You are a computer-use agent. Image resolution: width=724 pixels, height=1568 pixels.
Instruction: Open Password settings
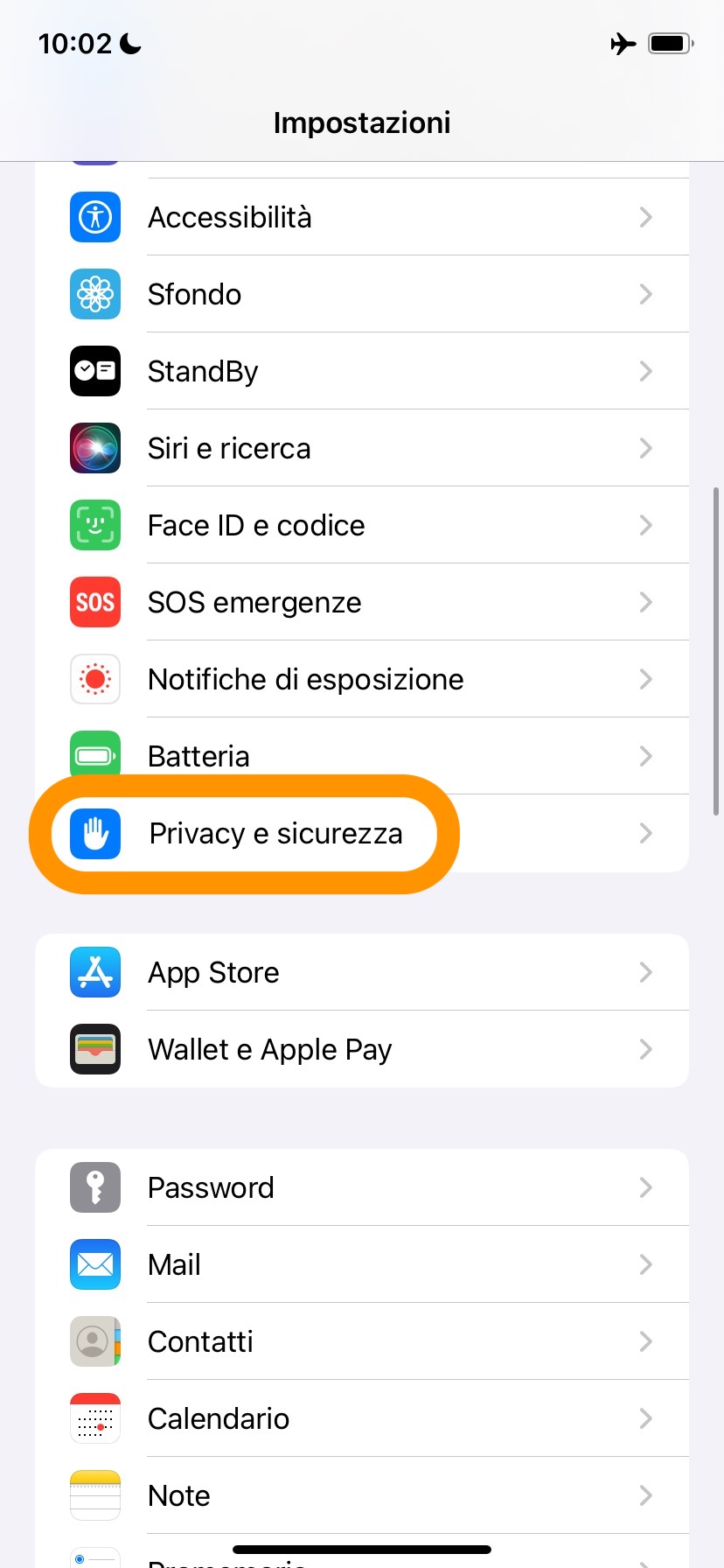361,1187
